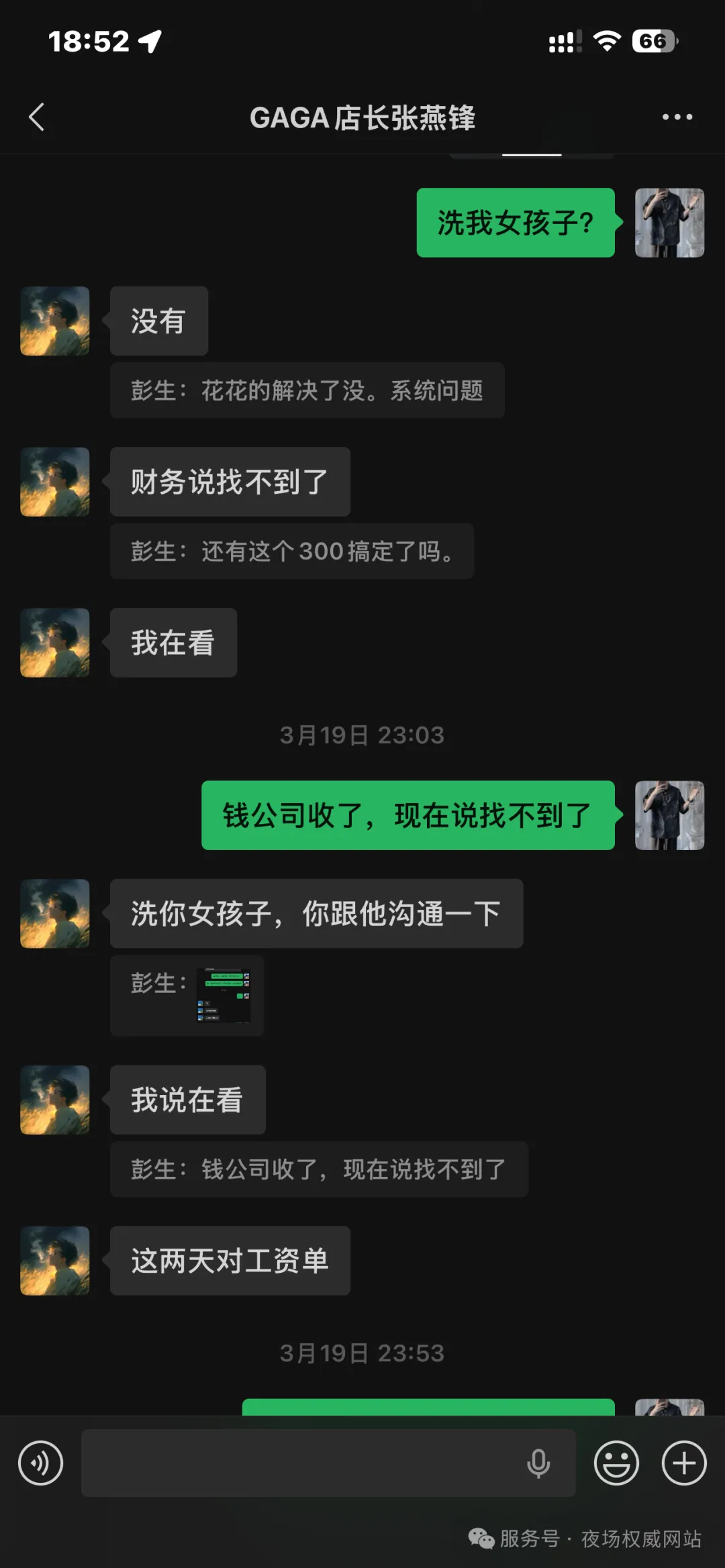Focus the message text field

point(302,1463)
